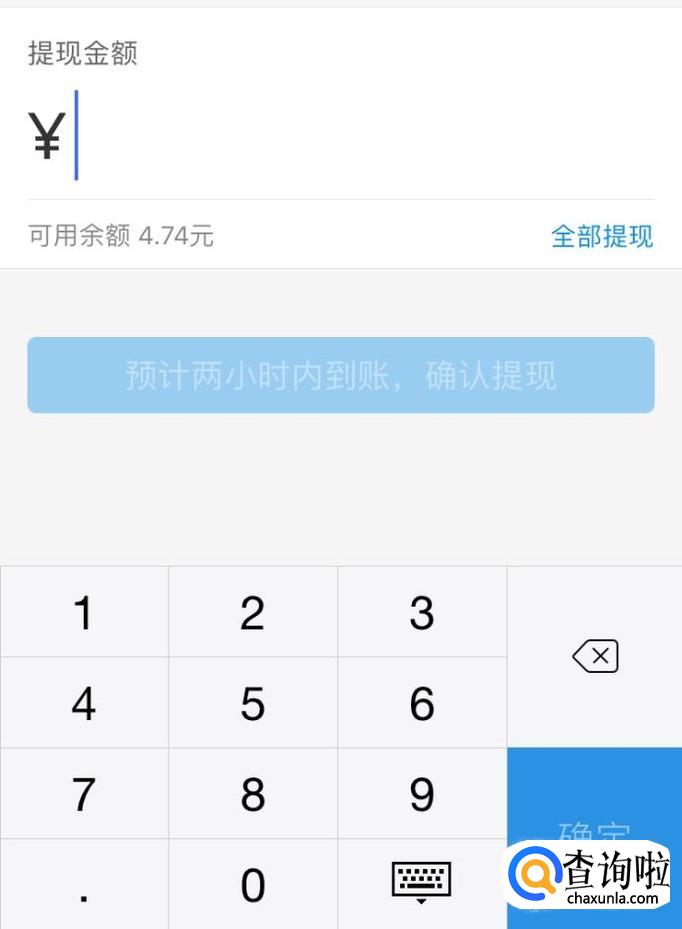Tap the 确认提现 confirm withdrawal button
The image size is (682, 929).
[341, 375]
